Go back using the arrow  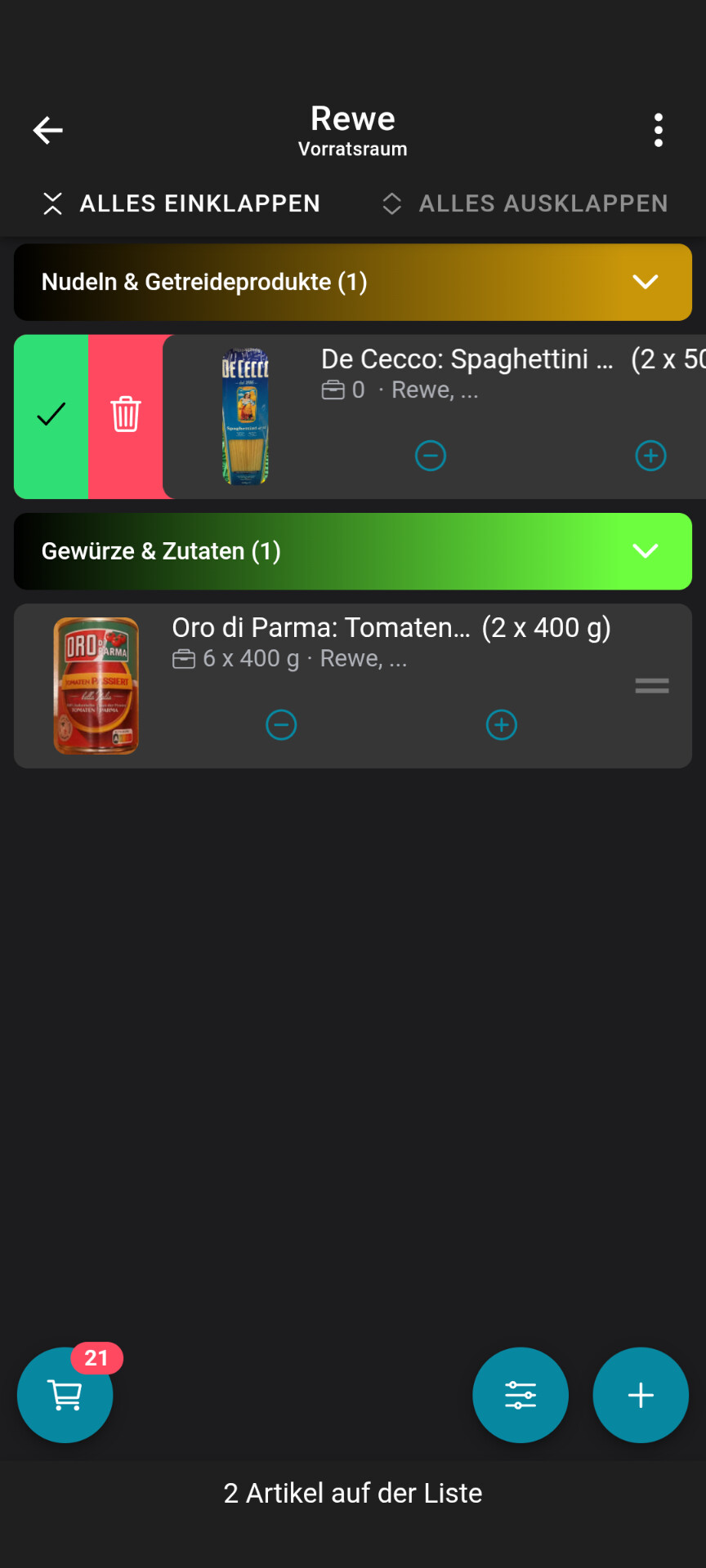coord(47,130)
